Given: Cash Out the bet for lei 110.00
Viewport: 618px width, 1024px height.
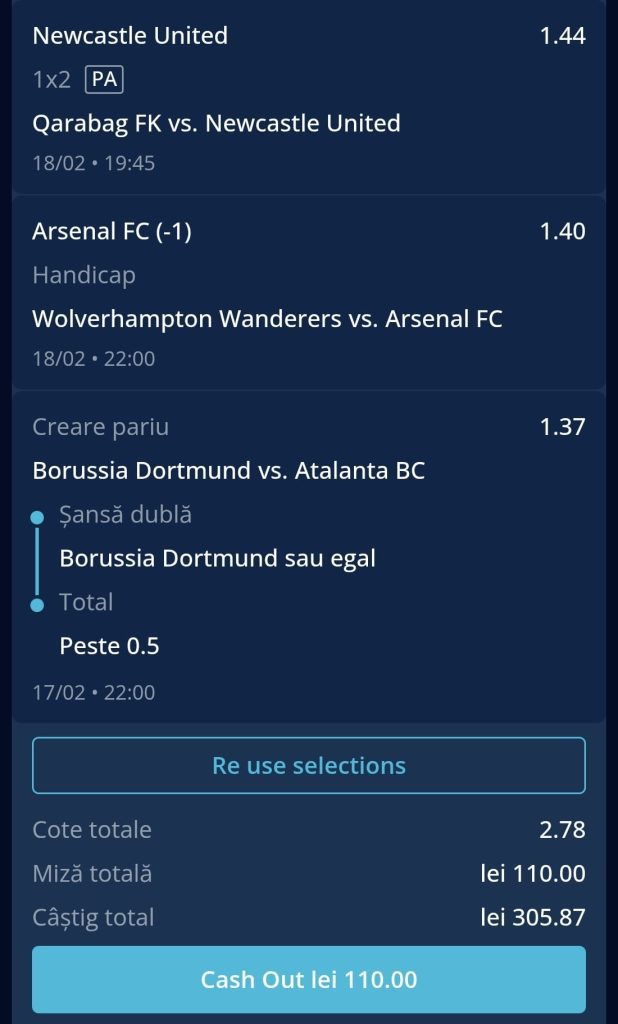Looking at the screenshot, I should click(x=308, y=979).
